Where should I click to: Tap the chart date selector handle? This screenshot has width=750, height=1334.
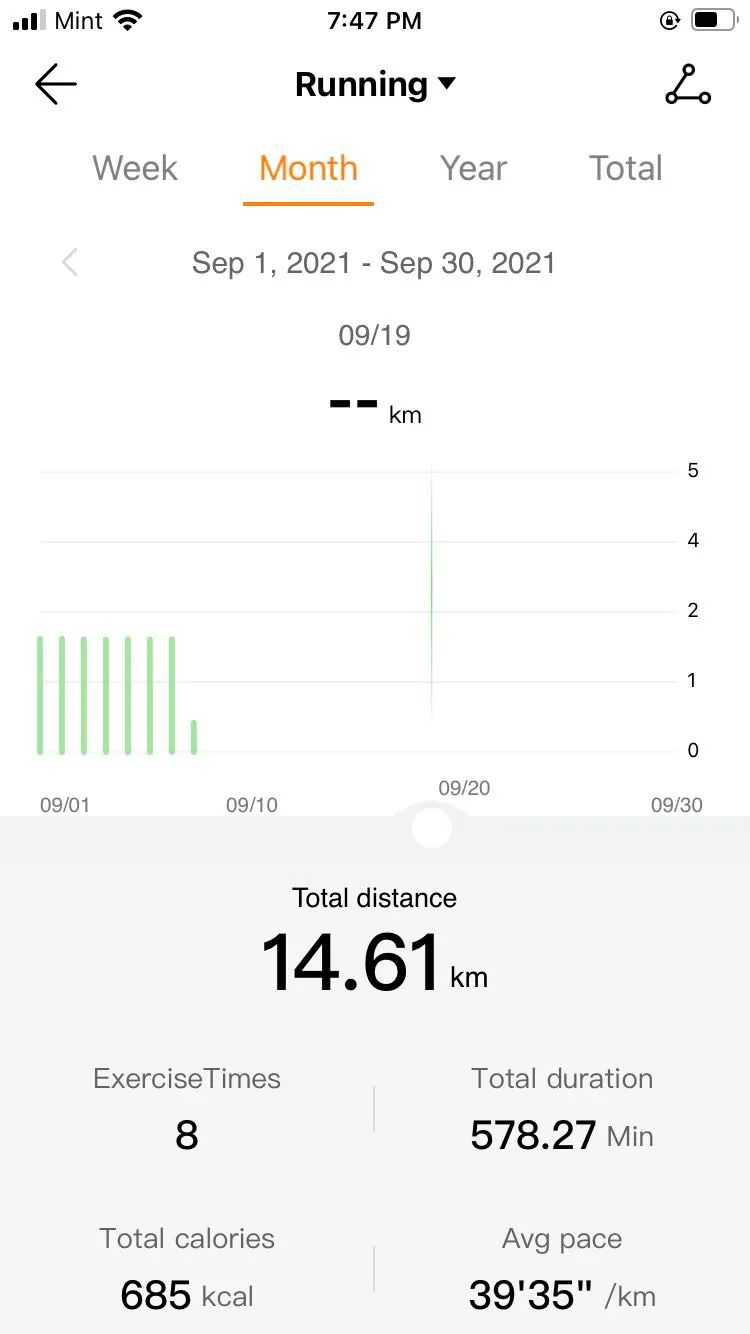tap(432, 829)
